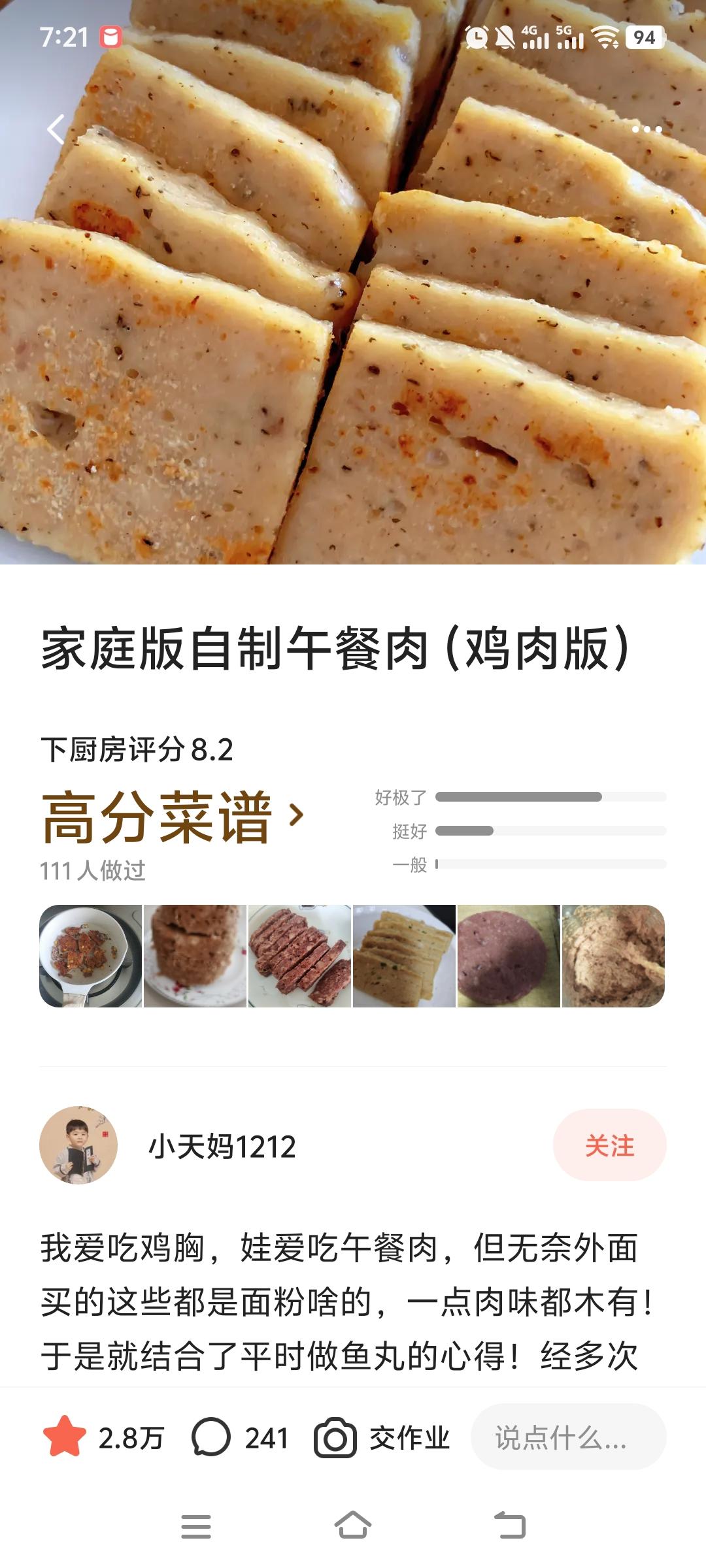Tap the 说点什么 comment box
Viewport: 706px width, 1568px height.
point(567,1437)
